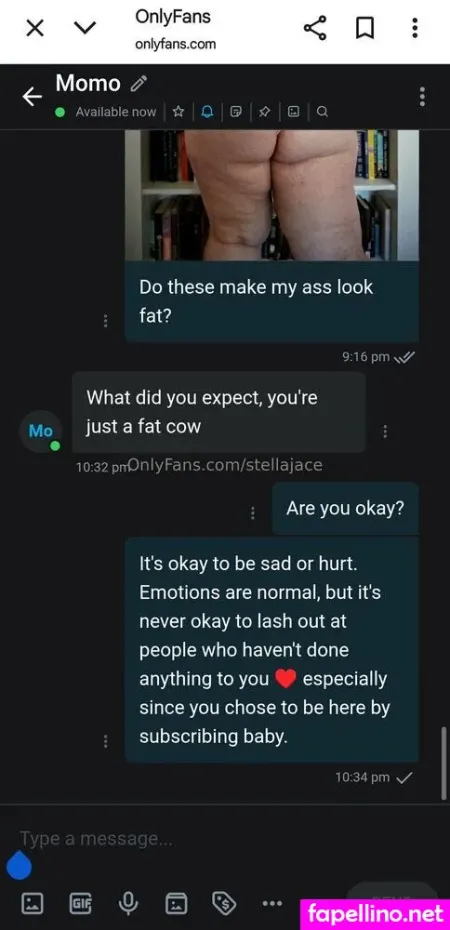Open the browser overflow menu

click(415, 28)
